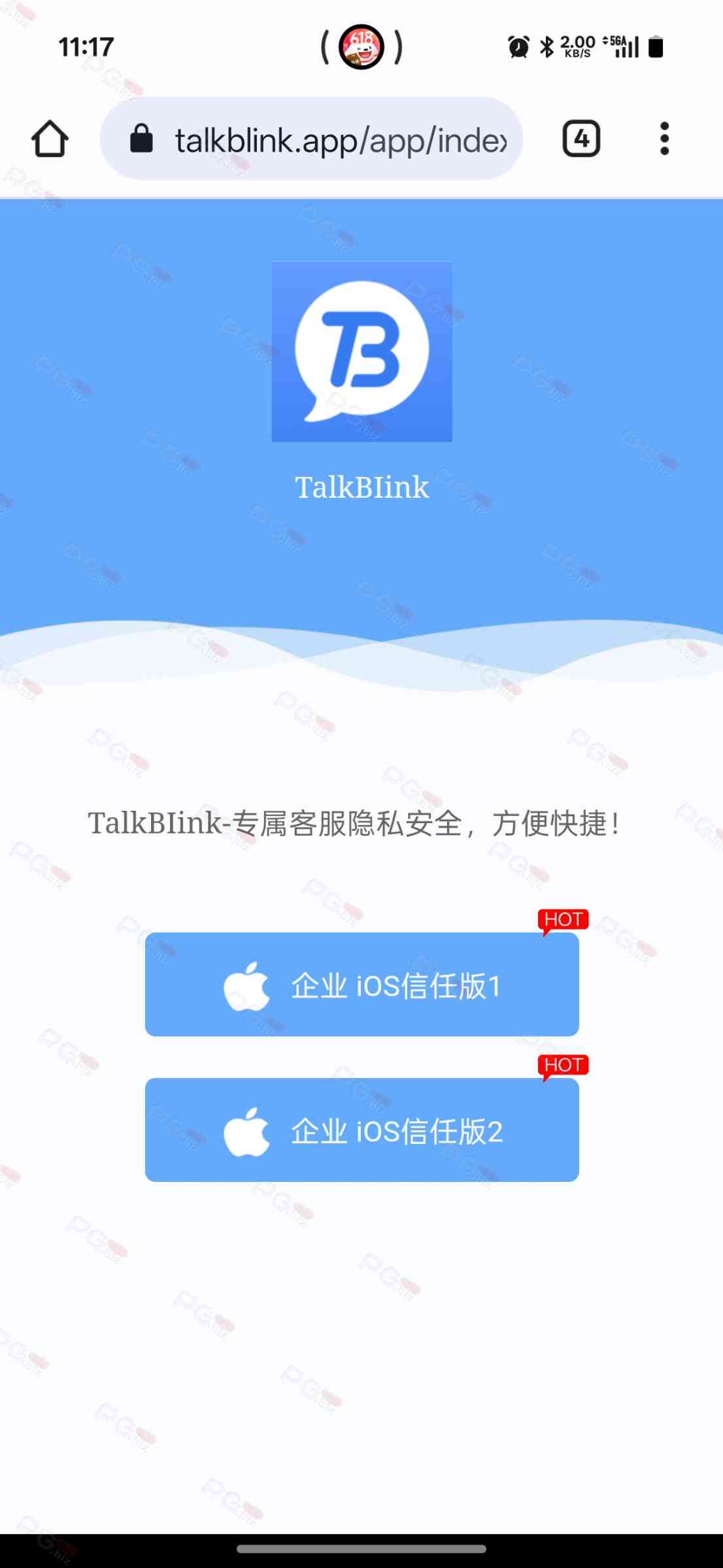The width and height of the screenshot is (723, 1568).
Task: Open the browser overflow menu
Action: click(664, 139)
